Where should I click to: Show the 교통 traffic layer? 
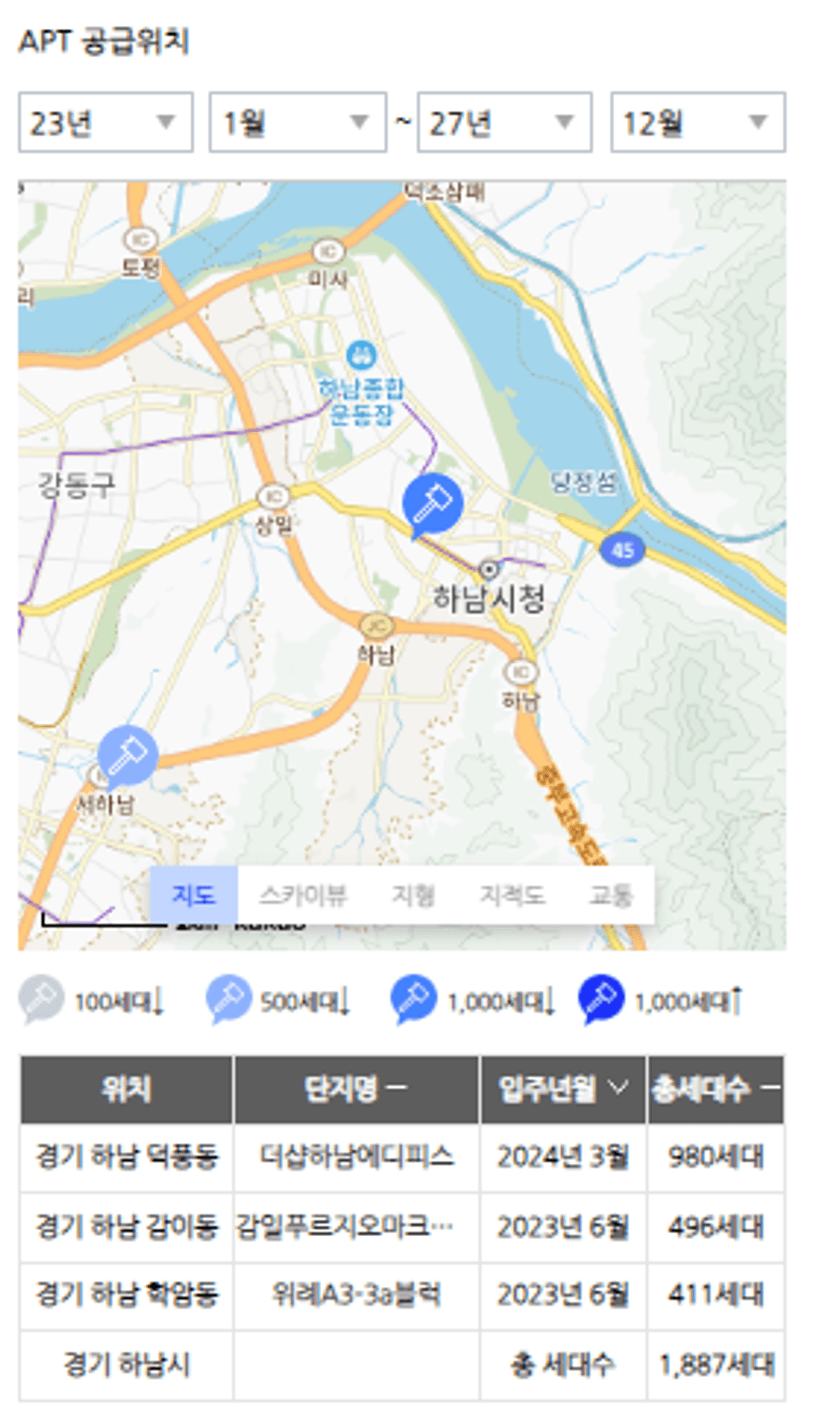610,895
